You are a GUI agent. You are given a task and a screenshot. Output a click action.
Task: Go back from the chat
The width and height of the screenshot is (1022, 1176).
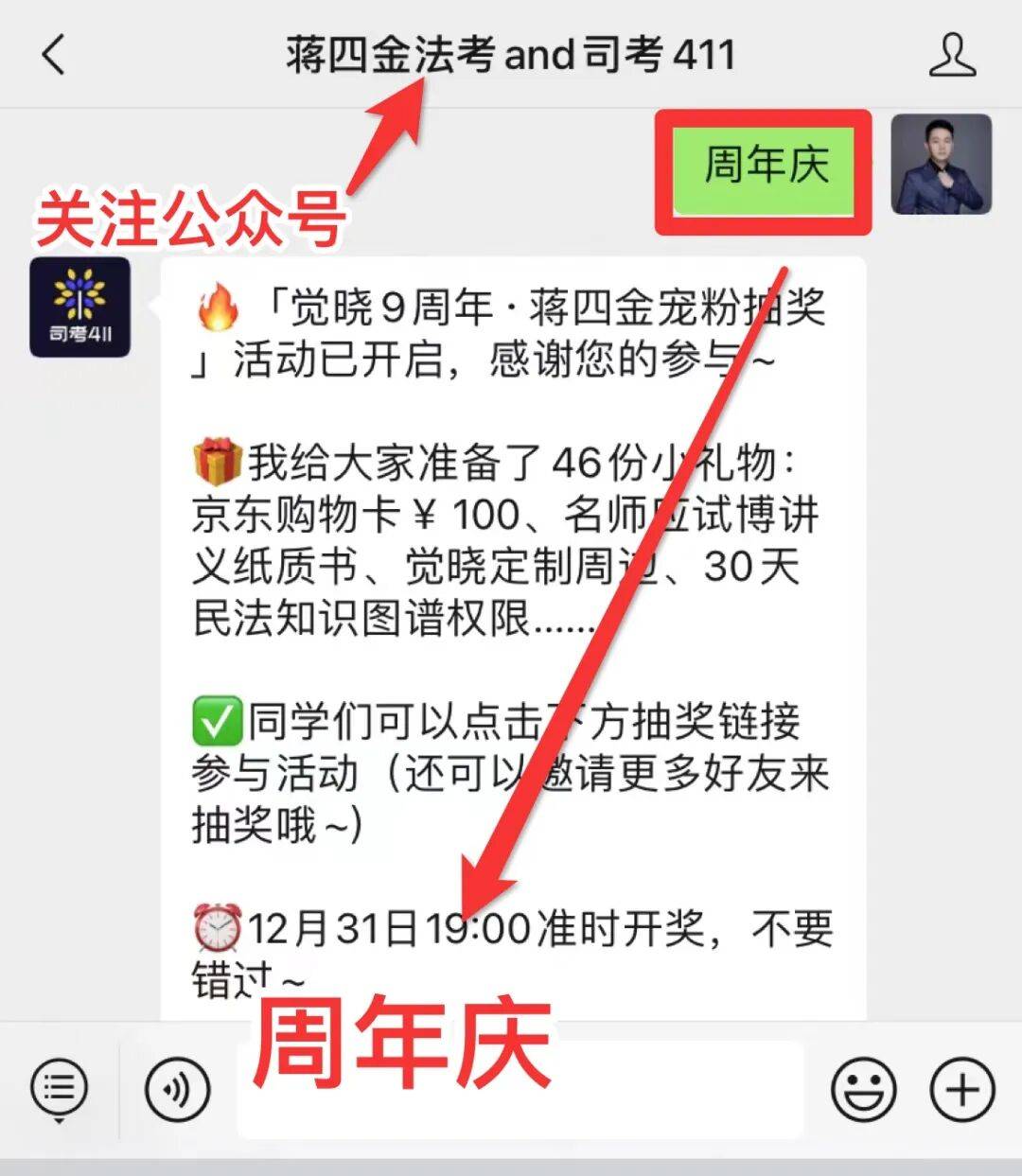pos(54,54)
